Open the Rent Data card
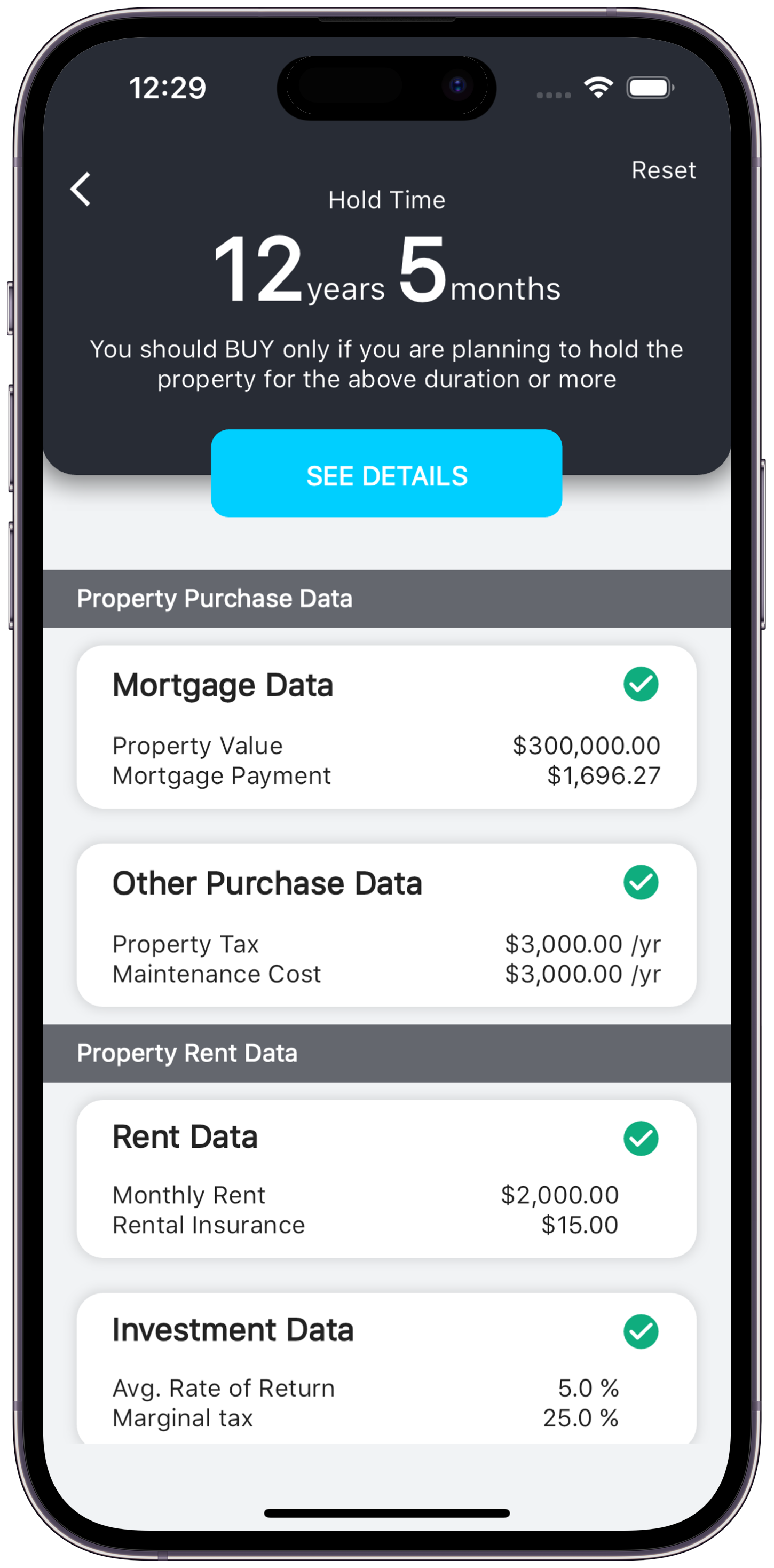Viewport: 774px width, 1568px height. pyautogui.click(x=386, y=1179)
